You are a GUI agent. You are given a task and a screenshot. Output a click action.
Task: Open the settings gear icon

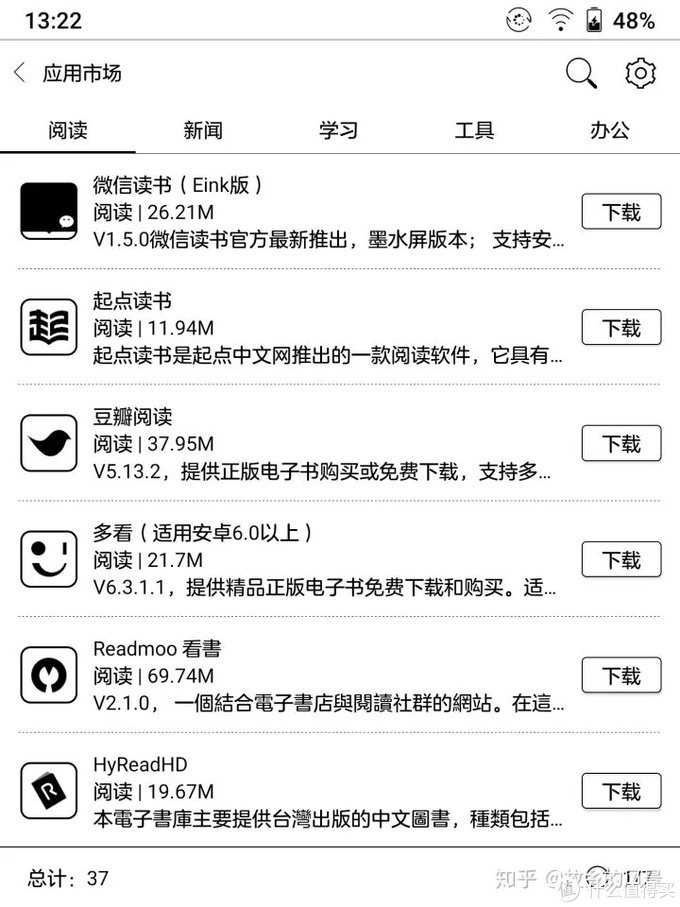pyautogui.click(x=640, y=73)
